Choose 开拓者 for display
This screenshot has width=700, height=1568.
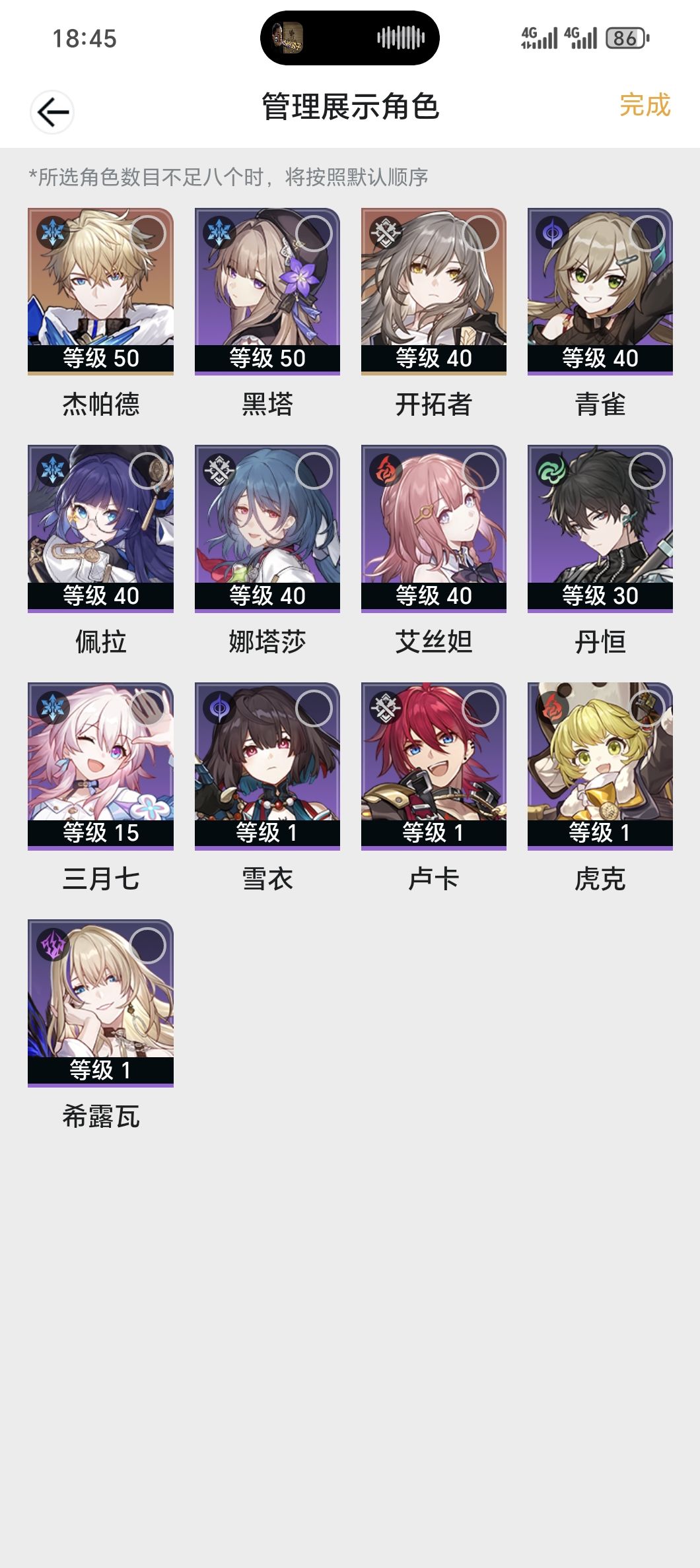(x=433, y=292)
